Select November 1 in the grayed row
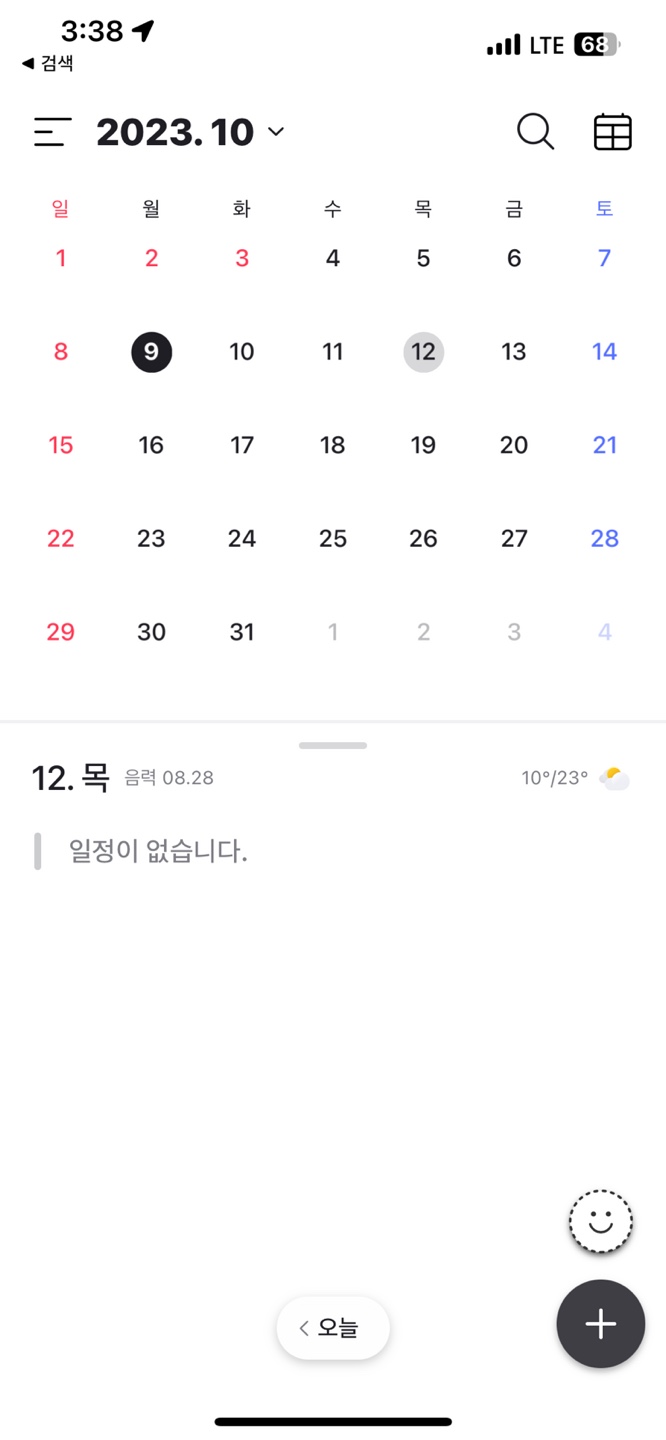Image resolution: width=666 pixels, height=1440 pixels. (x=333, y=632)
